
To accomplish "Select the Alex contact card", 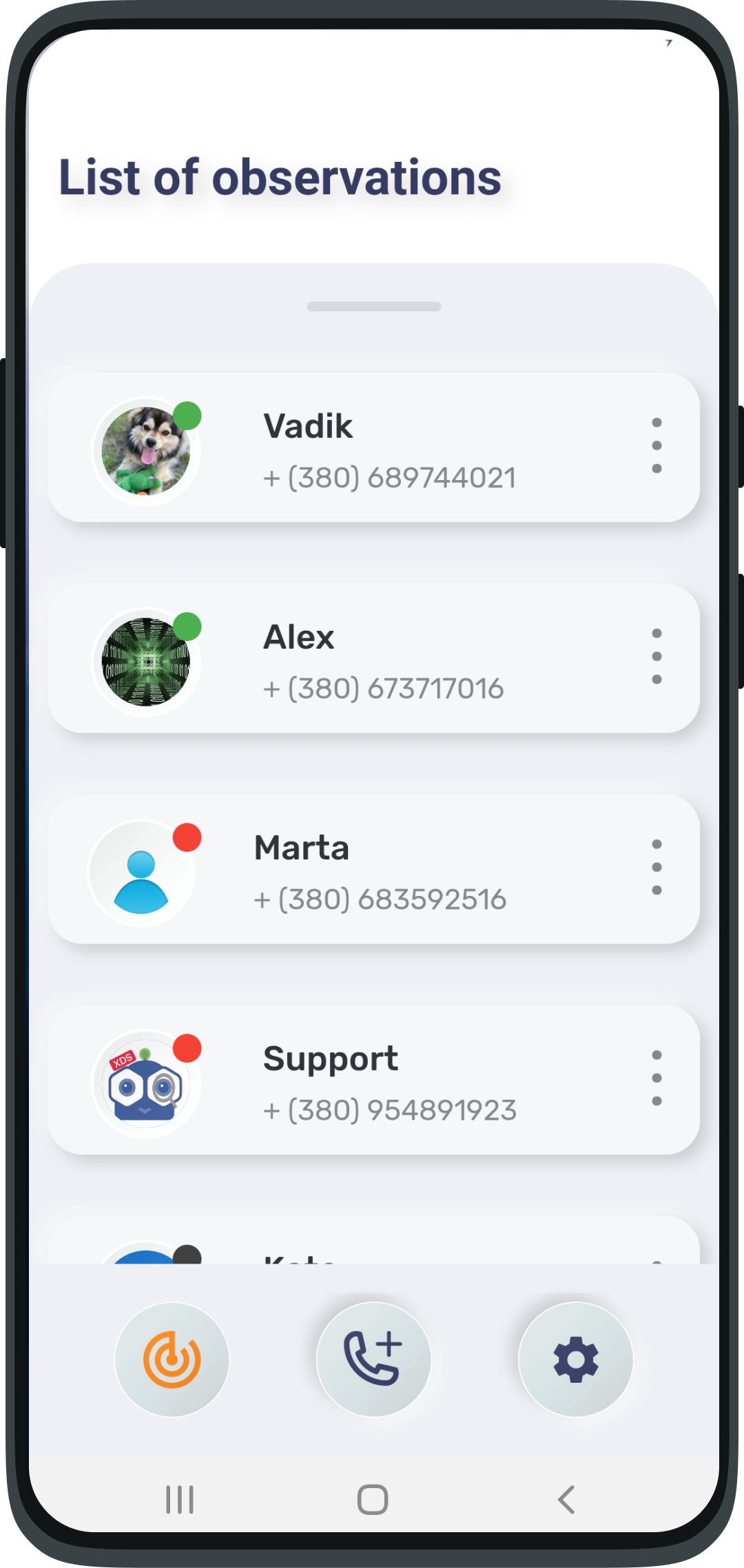I will pyautogui.click(x=372, y=658).
